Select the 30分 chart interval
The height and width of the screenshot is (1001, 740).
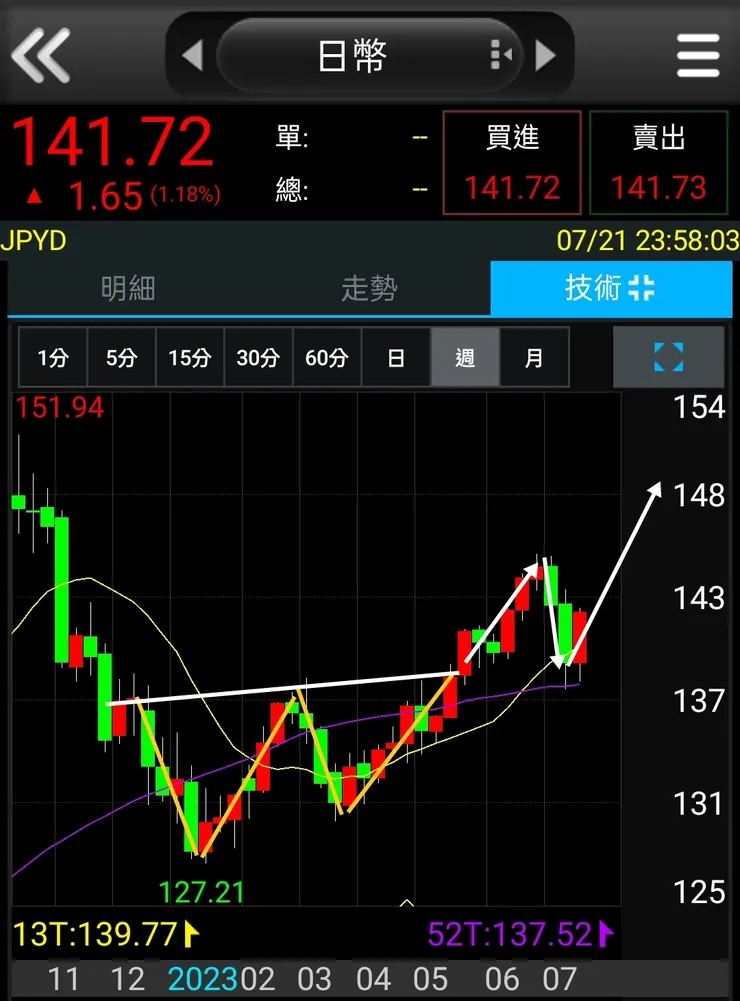tap(258, 357)
